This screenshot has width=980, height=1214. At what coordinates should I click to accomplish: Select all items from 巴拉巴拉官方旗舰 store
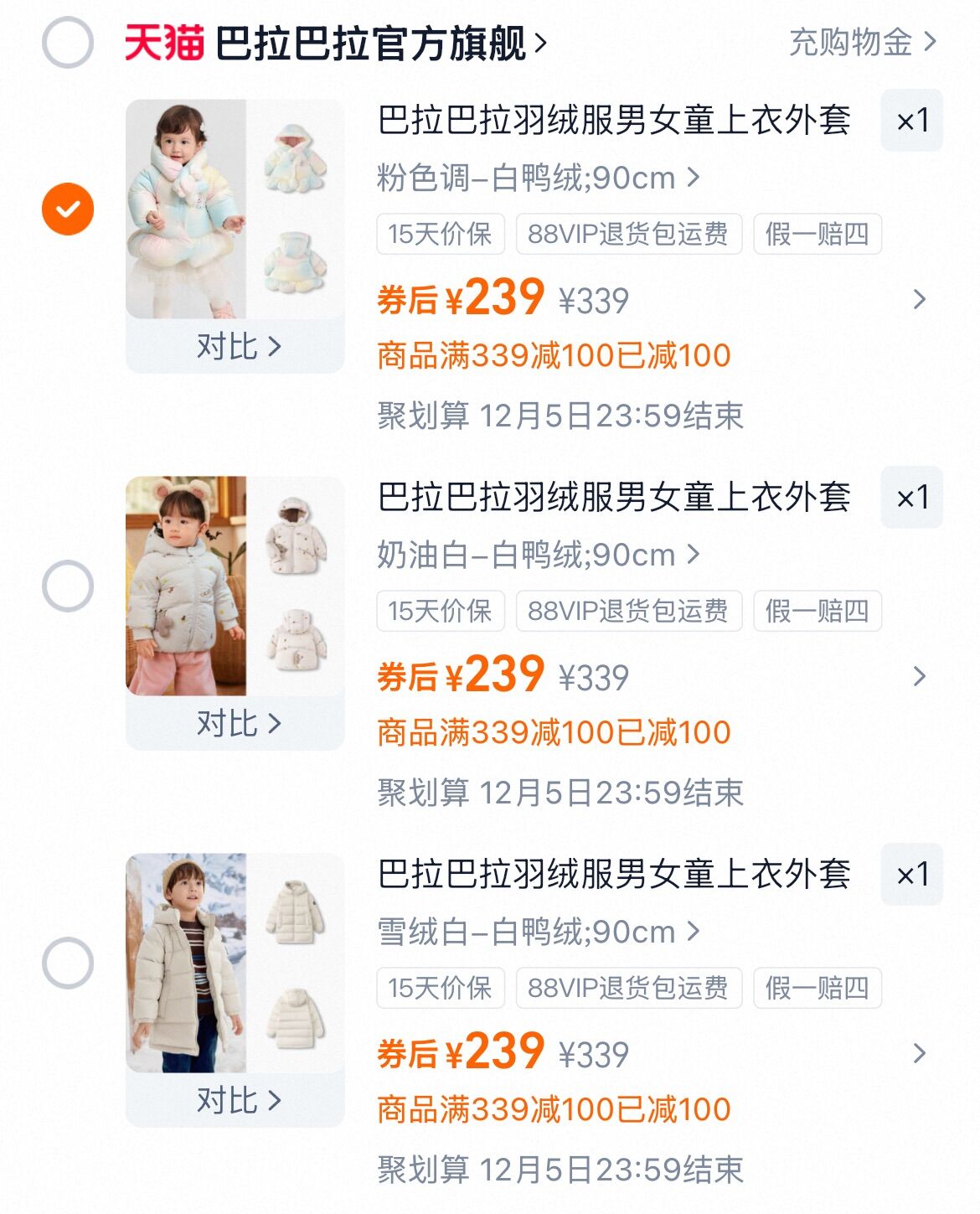[x=67, y=43]
